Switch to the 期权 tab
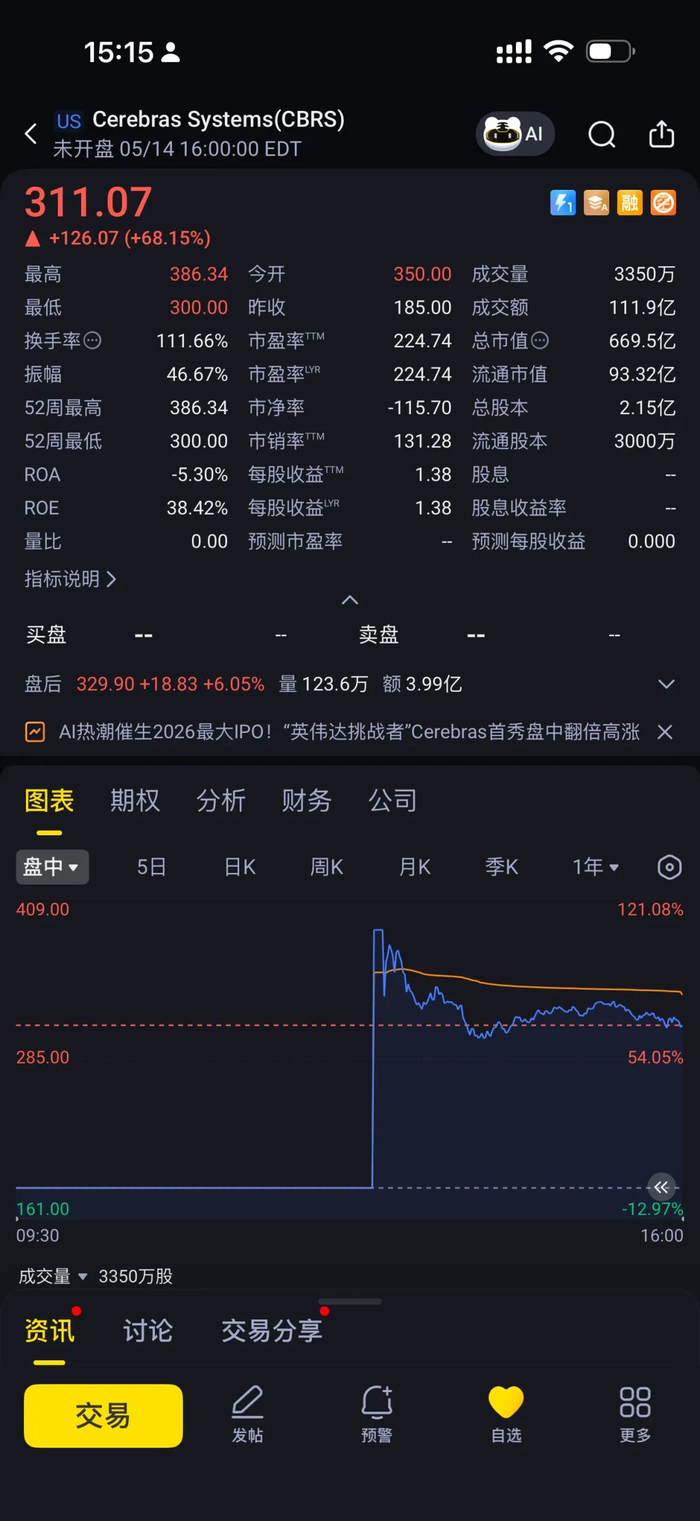 (x=135, y=800)
